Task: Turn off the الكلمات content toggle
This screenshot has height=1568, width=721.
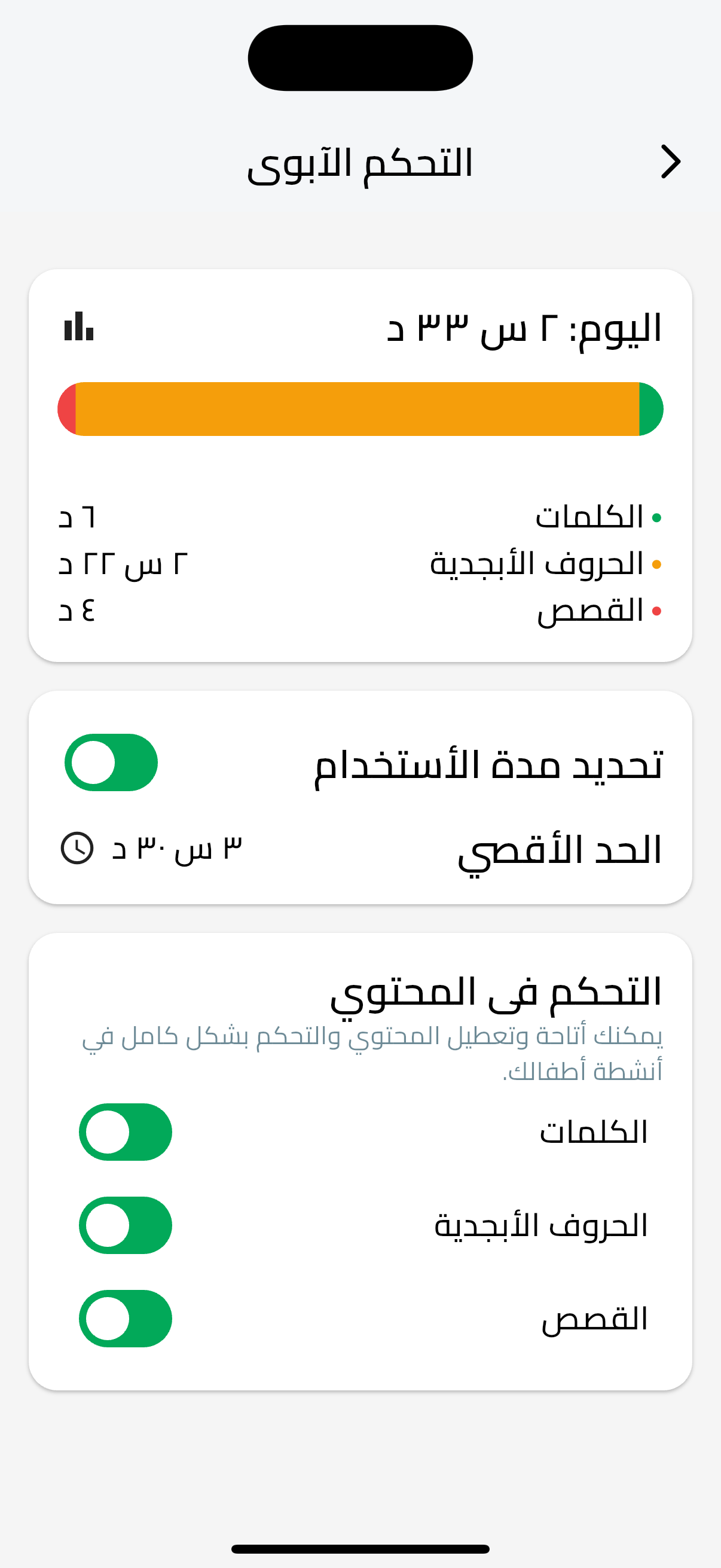Action: [125, 1133]
